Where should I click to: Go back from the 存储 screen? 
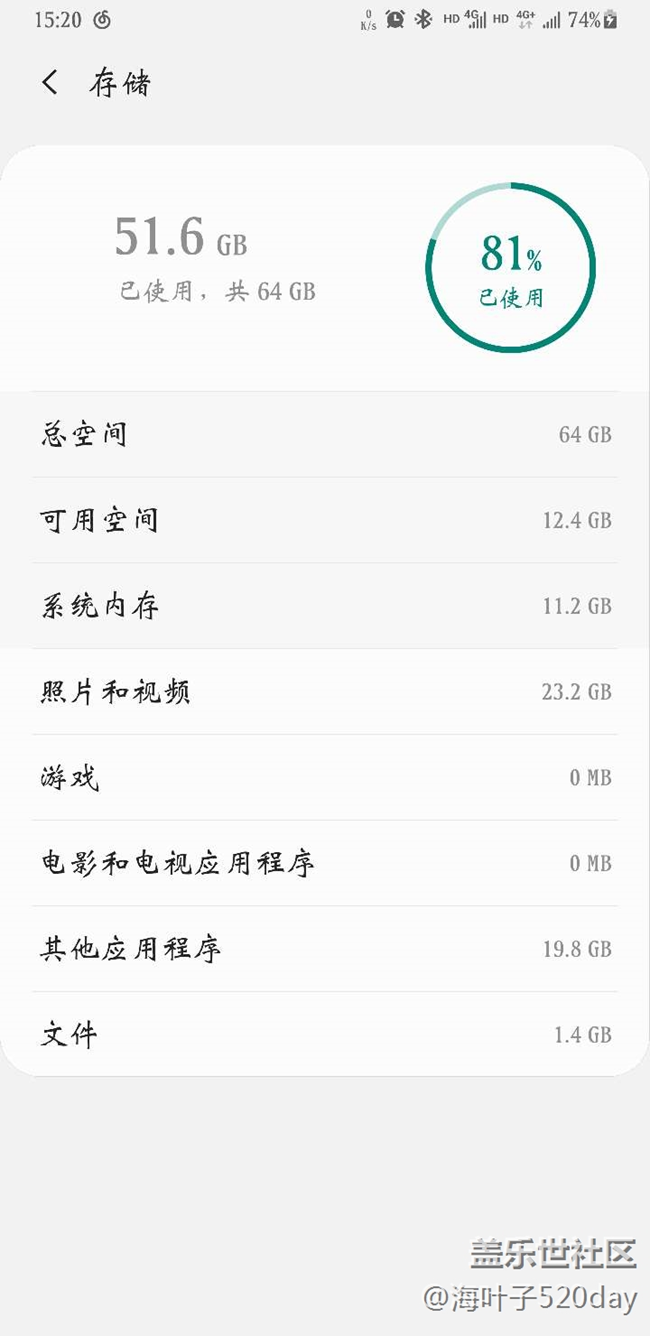coord(50,83)
